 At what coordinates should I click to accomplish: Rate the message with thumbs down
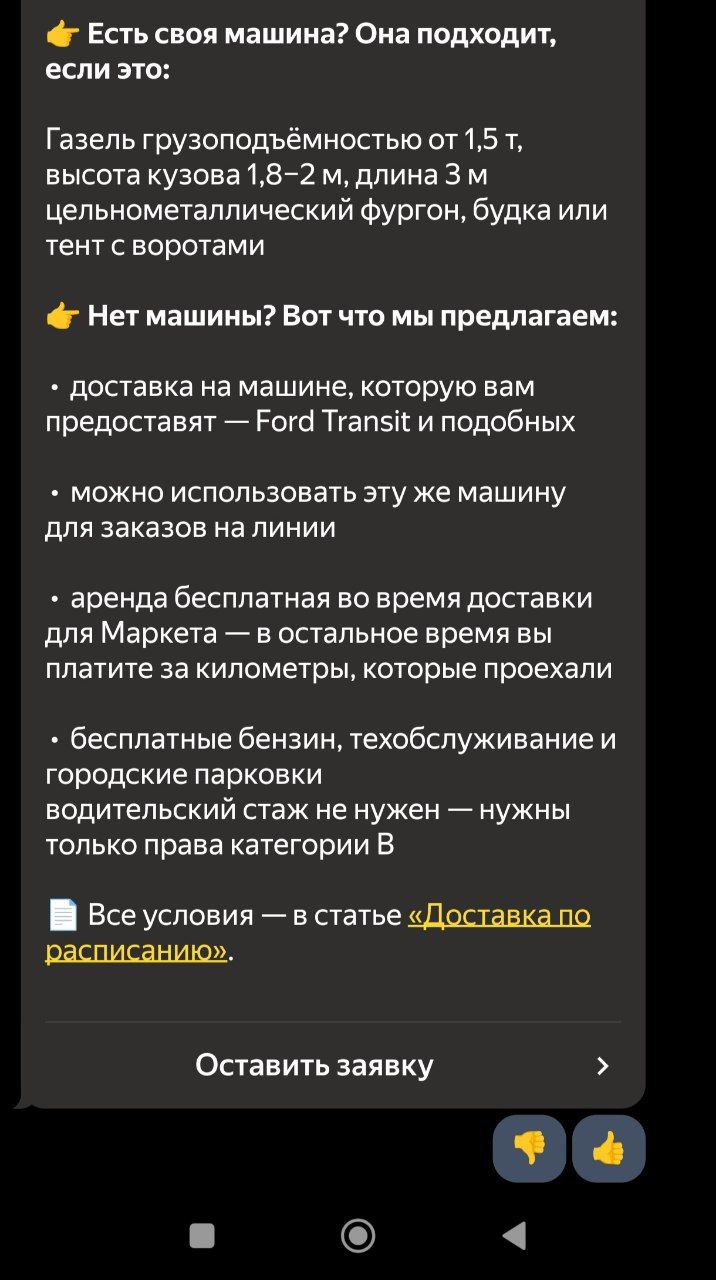[x=529, y=1148]
